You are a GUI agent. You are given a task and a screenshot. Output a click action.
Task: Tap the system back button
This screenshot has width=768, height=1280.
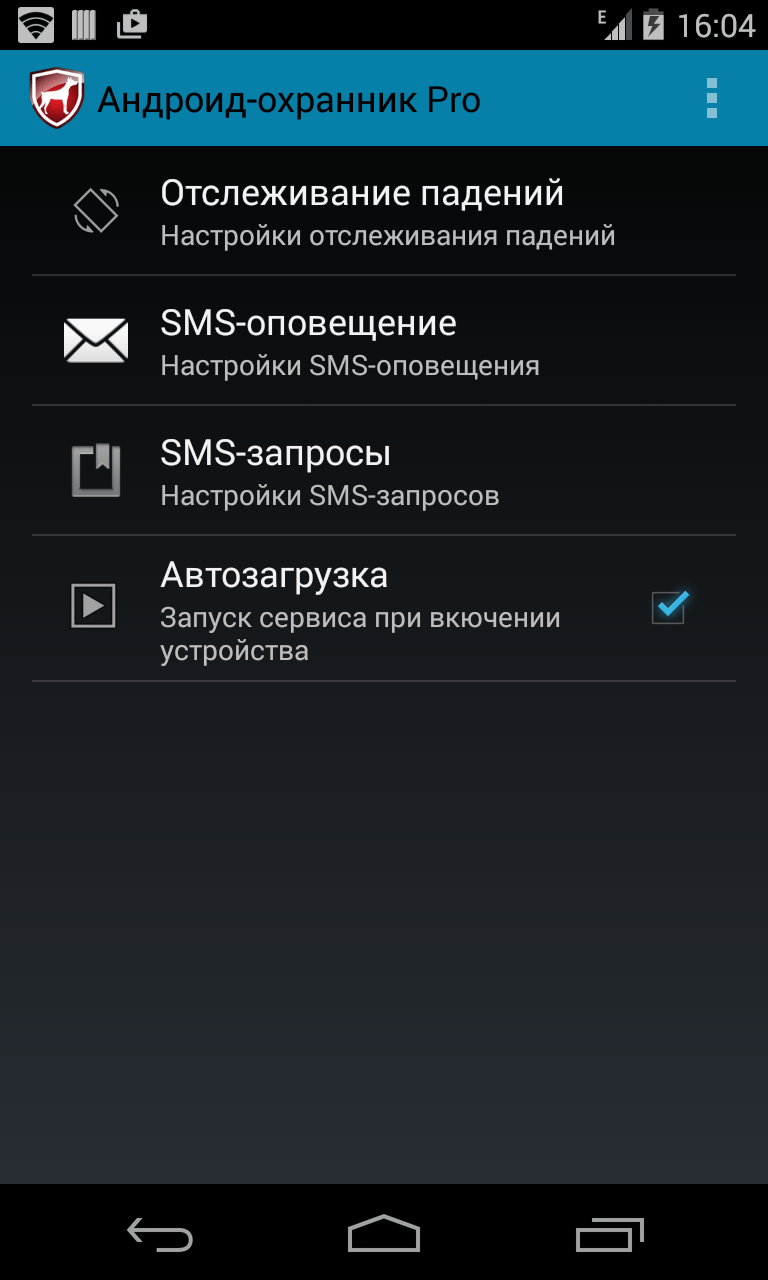point(160,1234)
